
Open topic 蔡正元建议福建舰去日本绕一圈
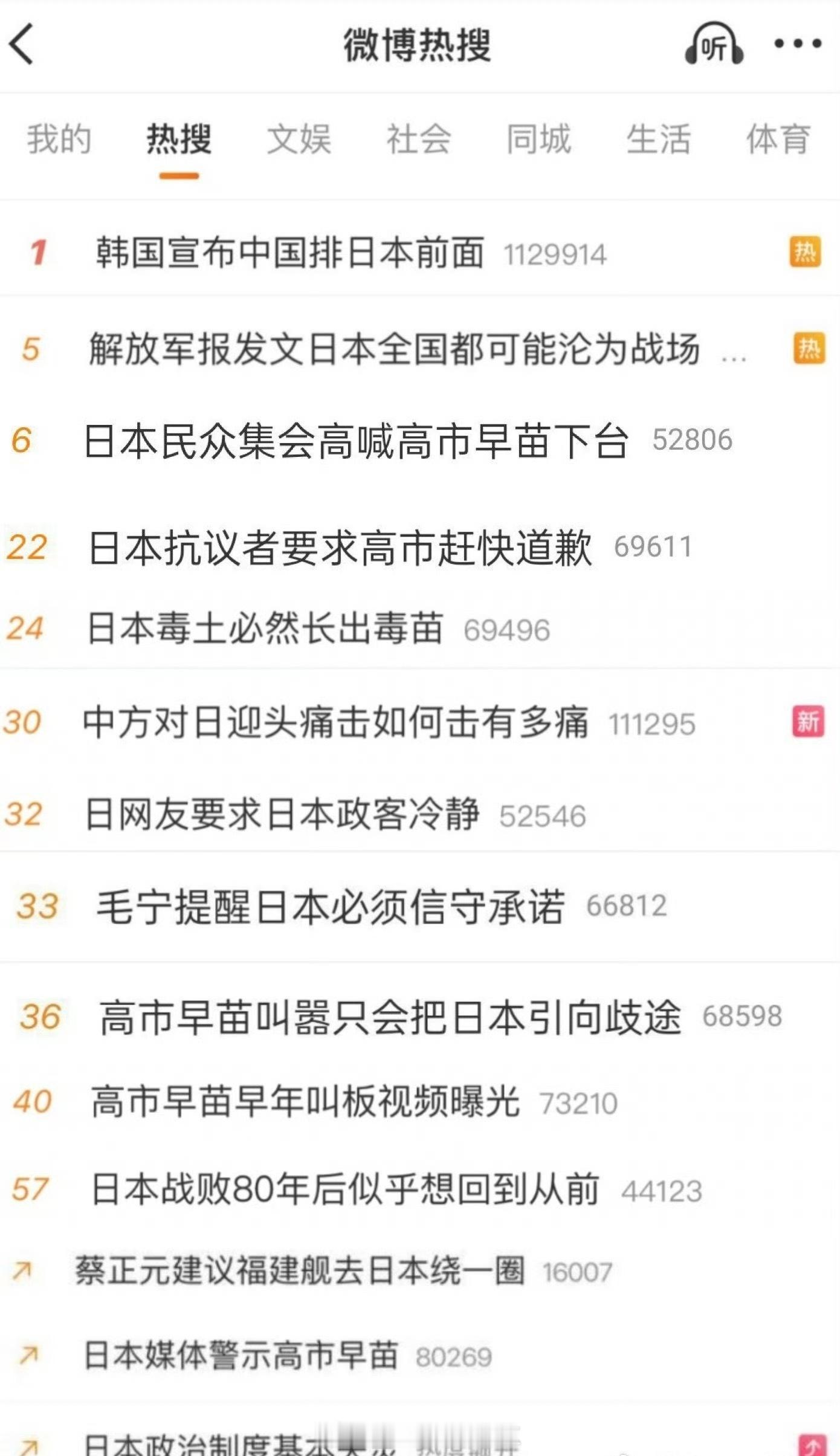[299, 1270]
